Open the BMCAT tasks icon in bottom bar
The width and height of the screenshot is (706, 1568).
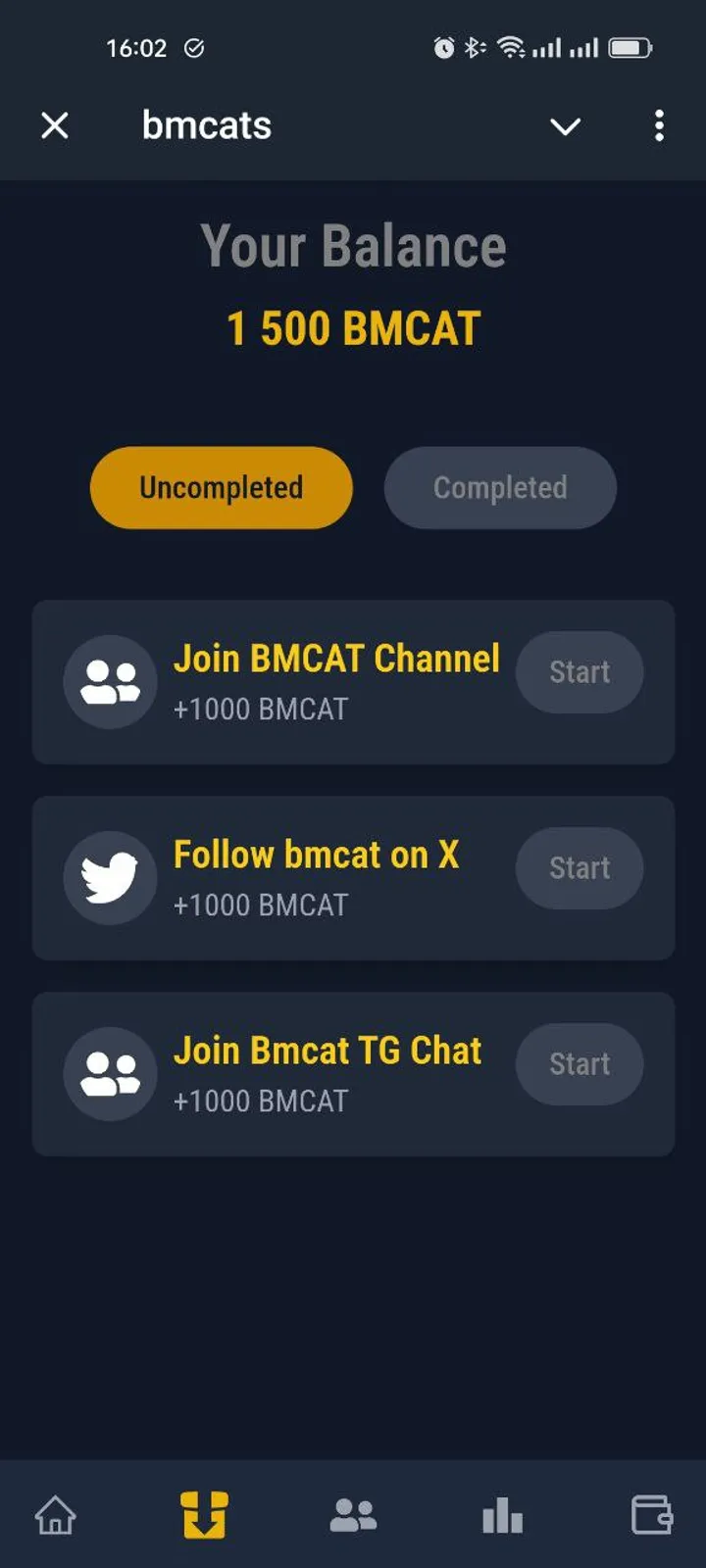204,1514
